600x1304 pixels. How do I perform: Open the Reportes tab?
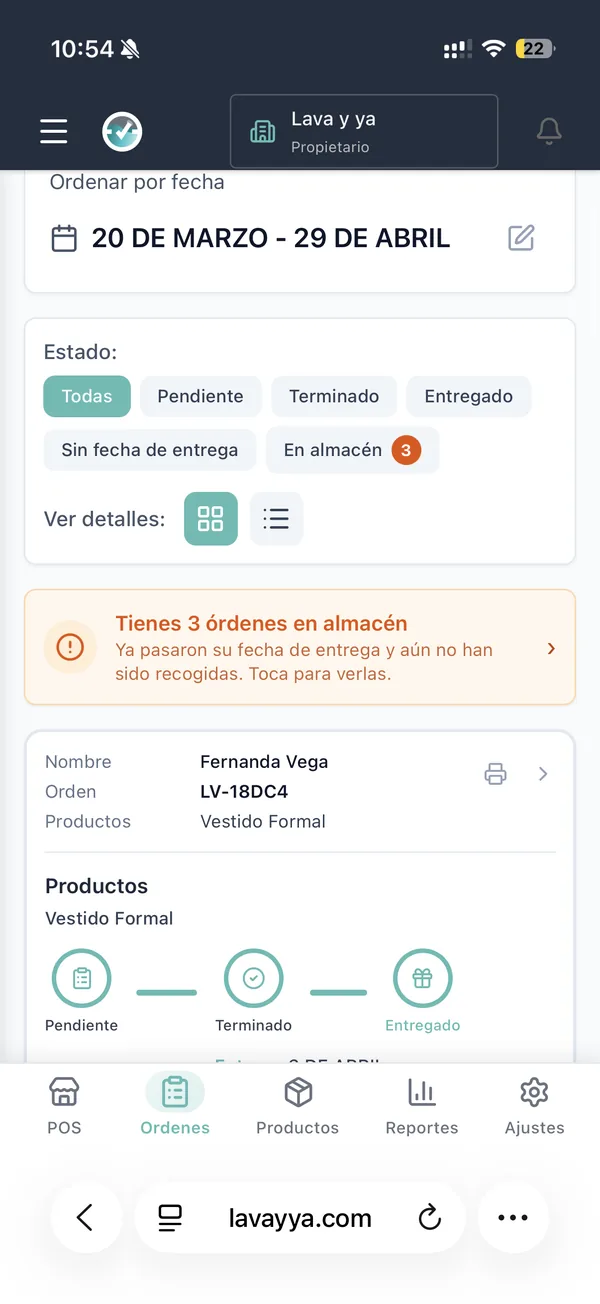pyautogui.click(x=422, y=1107)
